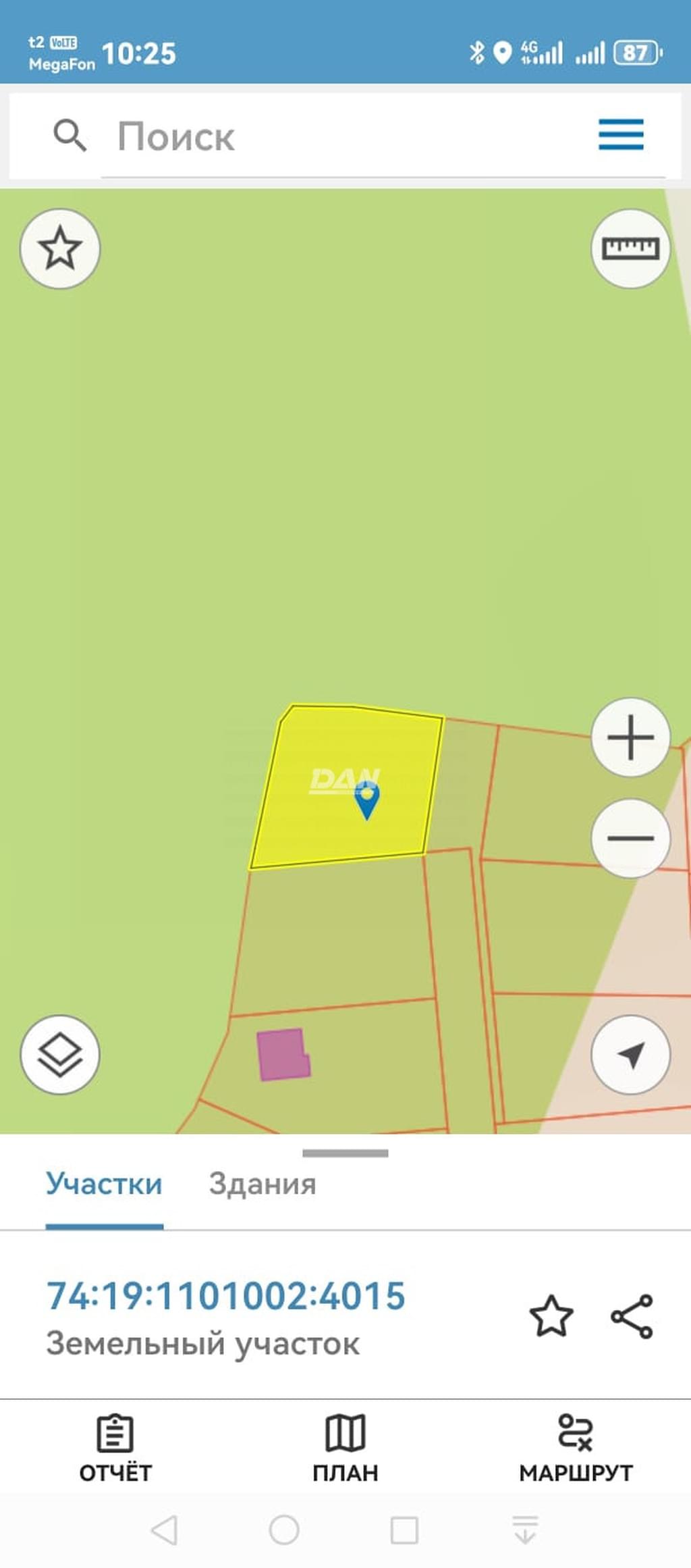Open the map layers selector
The image size is (691, 1568).
(60, 1055)
